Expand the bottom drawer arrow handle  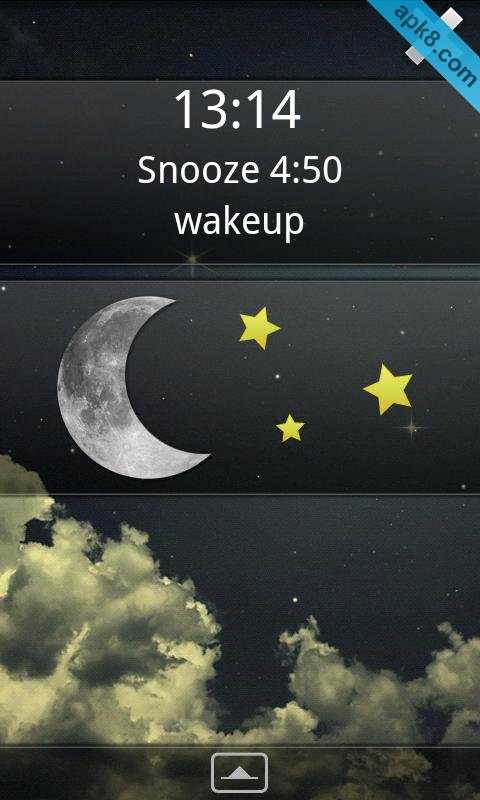[239, 772]
